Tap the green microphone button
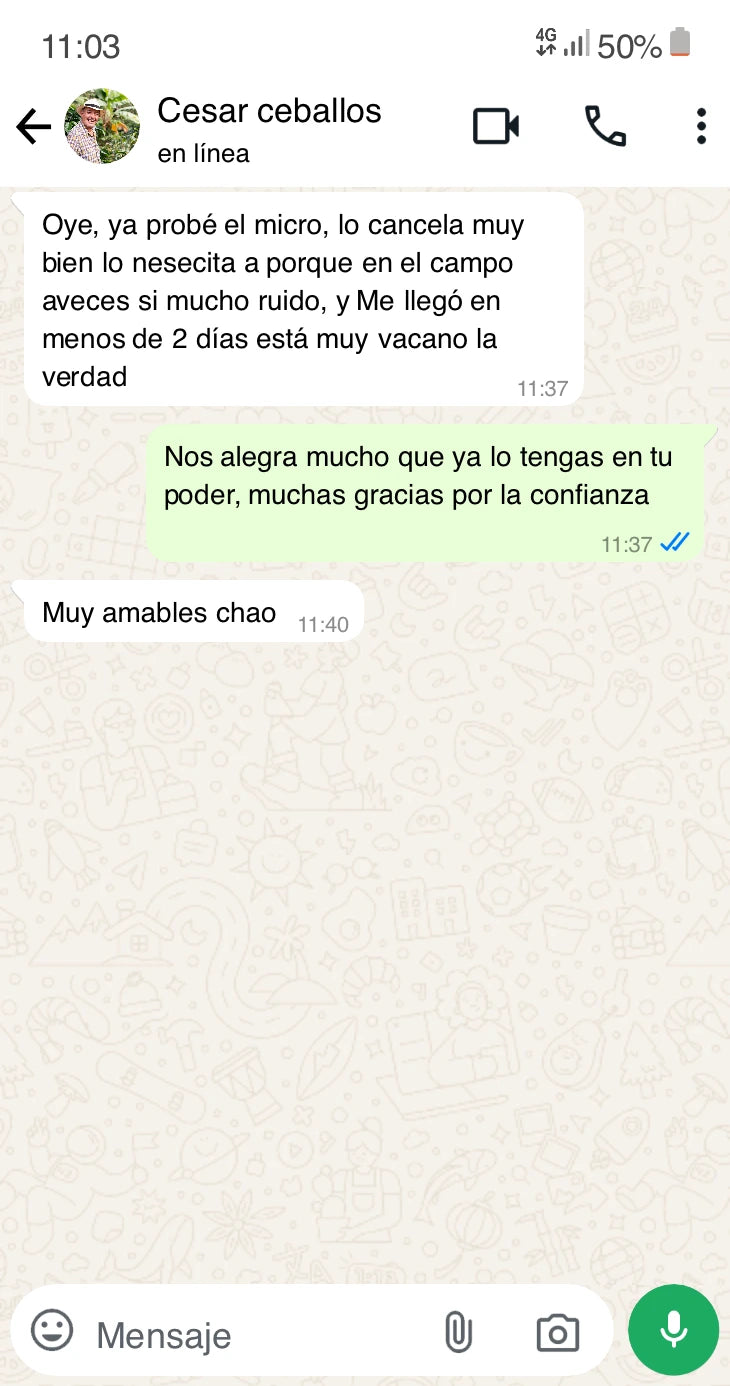Viewport: 730px width, 1386px height. click(673, 1330)
